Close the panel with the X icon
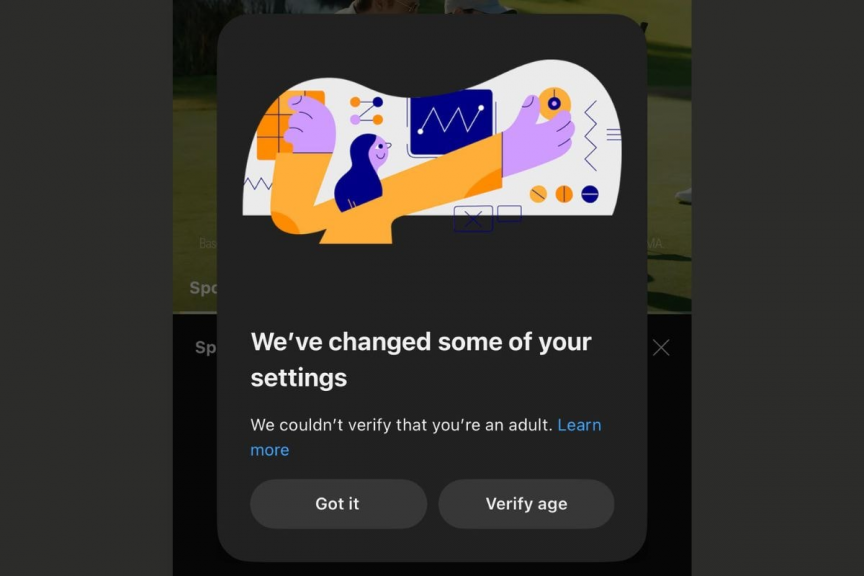This screenshot has width=864, height=576. [x=661, y=348]
